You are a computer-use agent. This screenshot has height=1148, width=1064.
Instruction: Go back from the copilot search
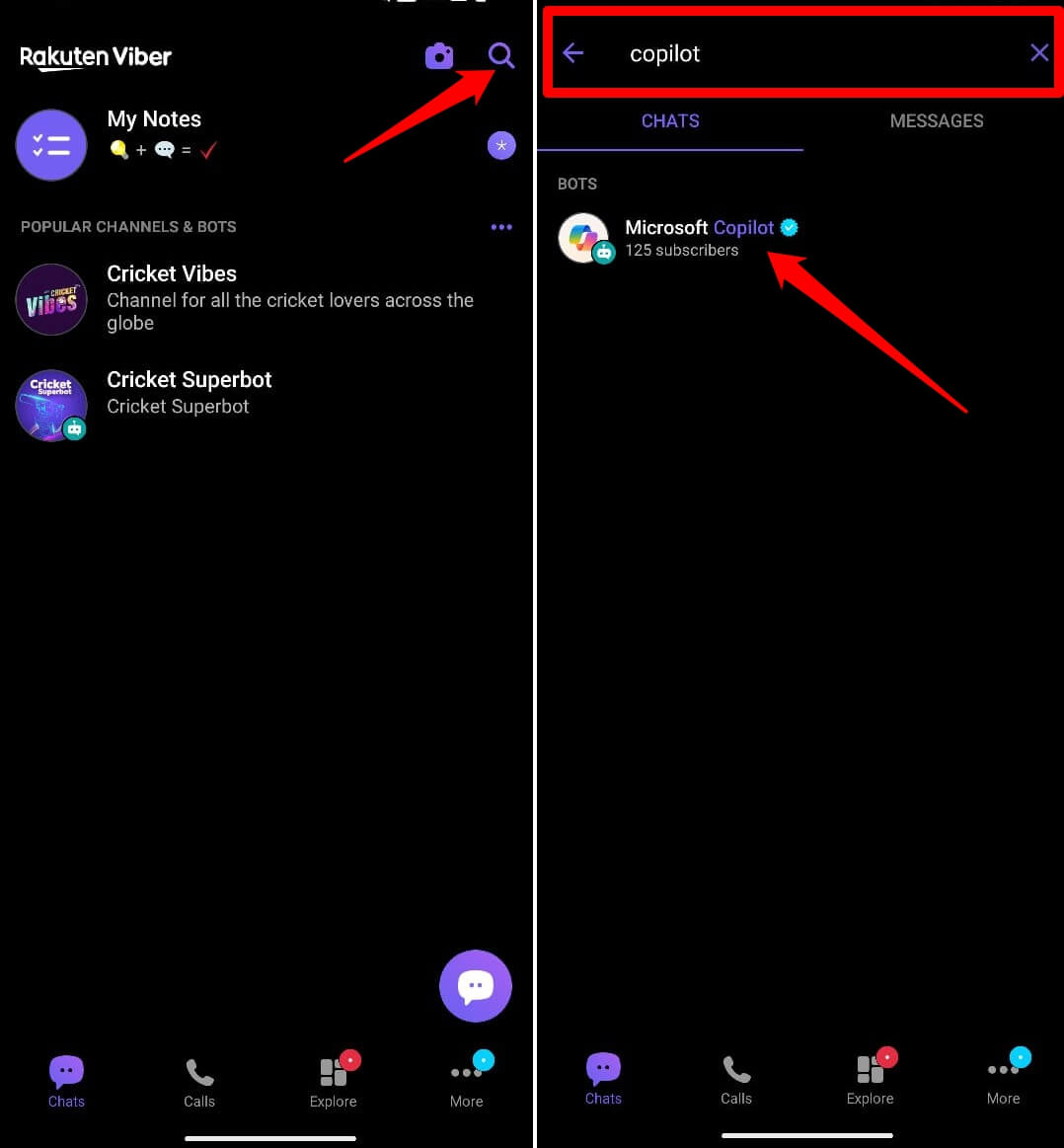pyautogui.click(x=573, y=53)
